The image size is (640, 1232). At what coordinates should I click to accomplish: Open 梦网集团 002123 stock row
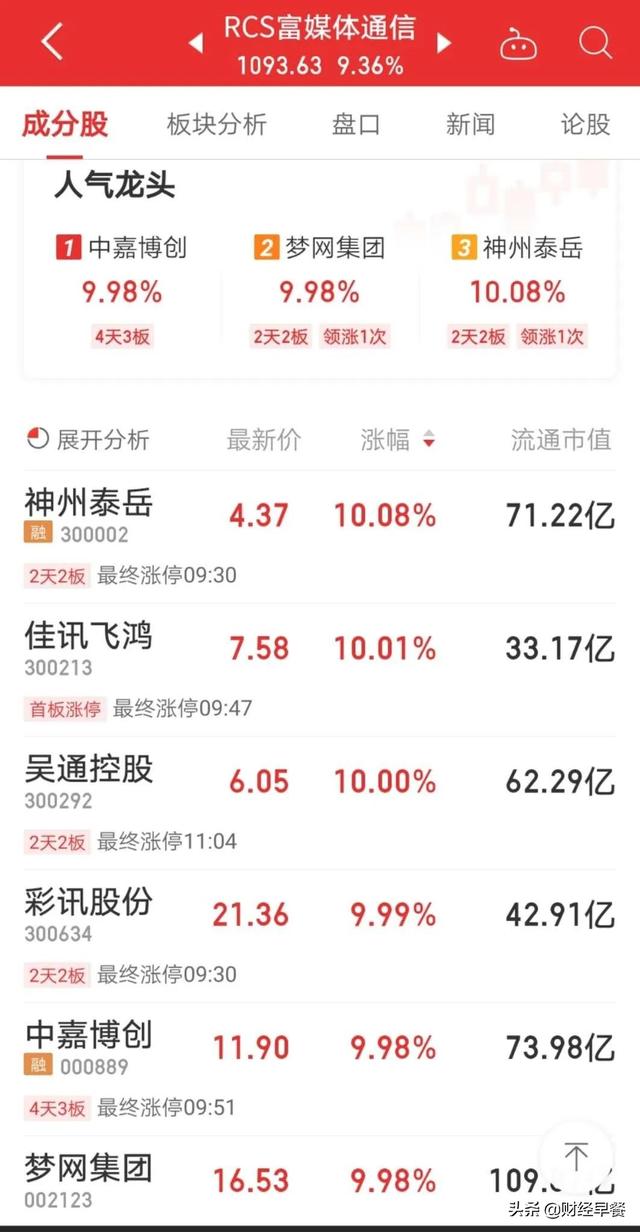click(x=320, y=1180)
